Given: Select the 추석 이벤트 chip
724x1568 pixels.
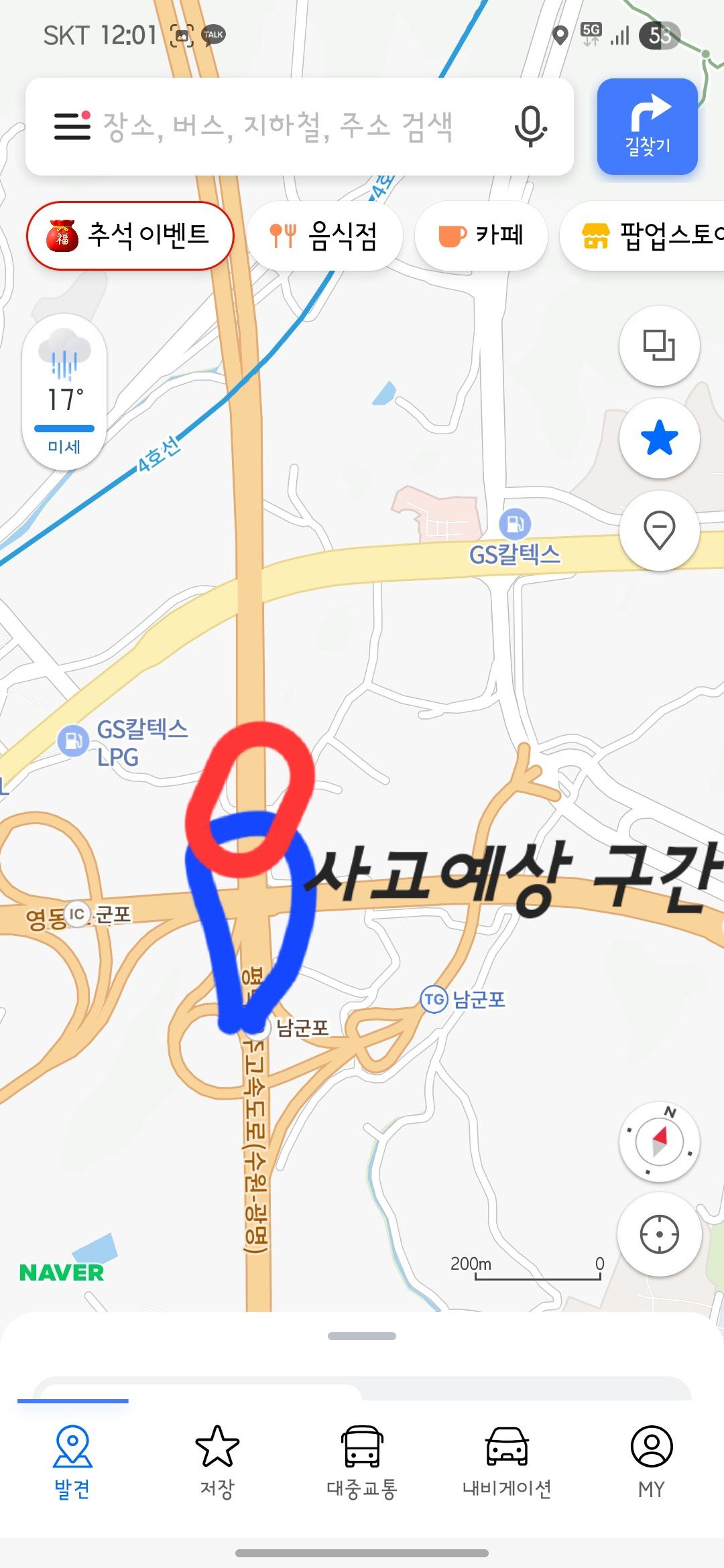Looking at the screenshot, I should pos(130,236).
